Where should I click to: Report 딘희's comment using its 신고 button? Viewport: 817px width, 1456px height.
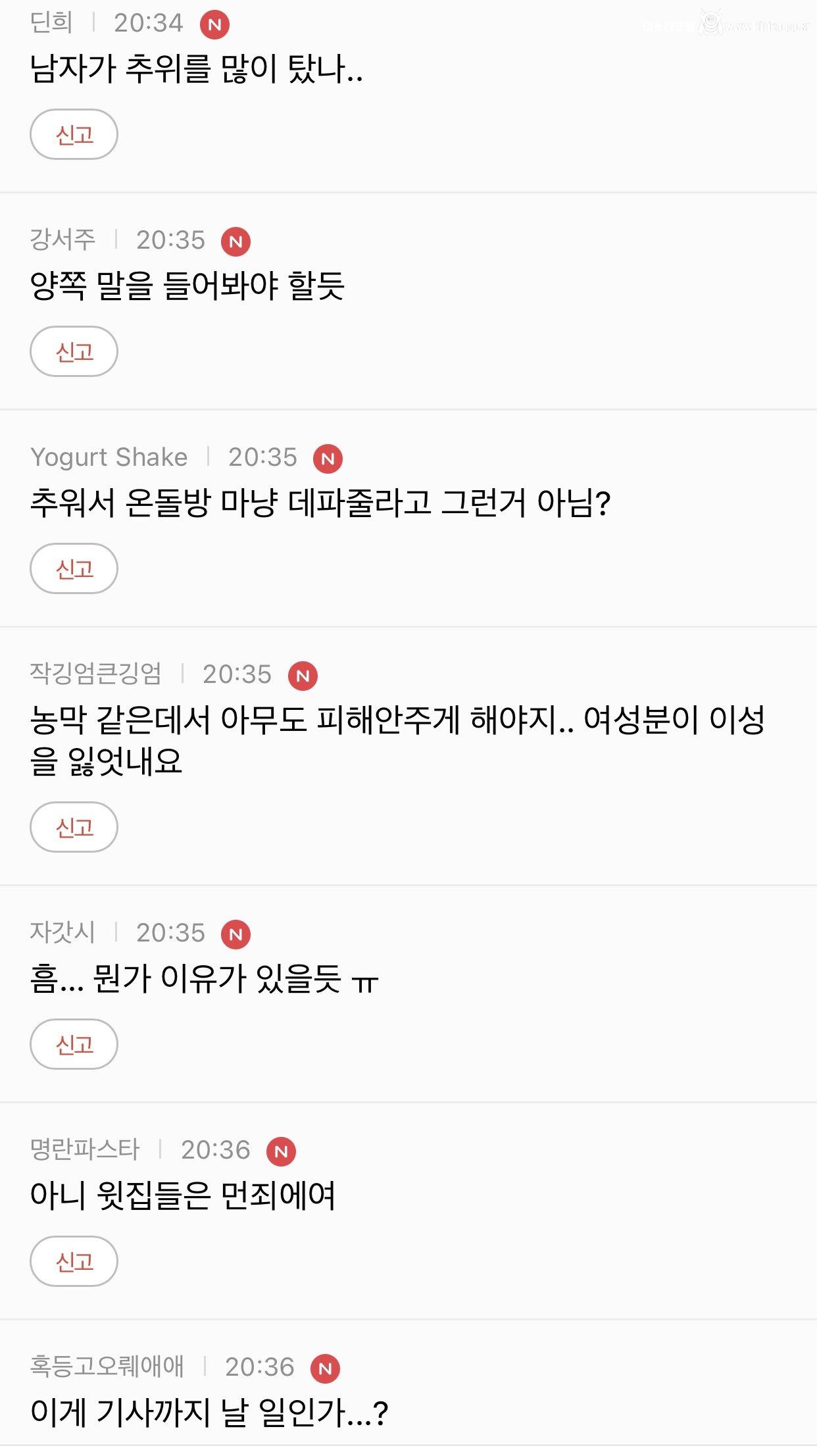[x=74, y=133]
